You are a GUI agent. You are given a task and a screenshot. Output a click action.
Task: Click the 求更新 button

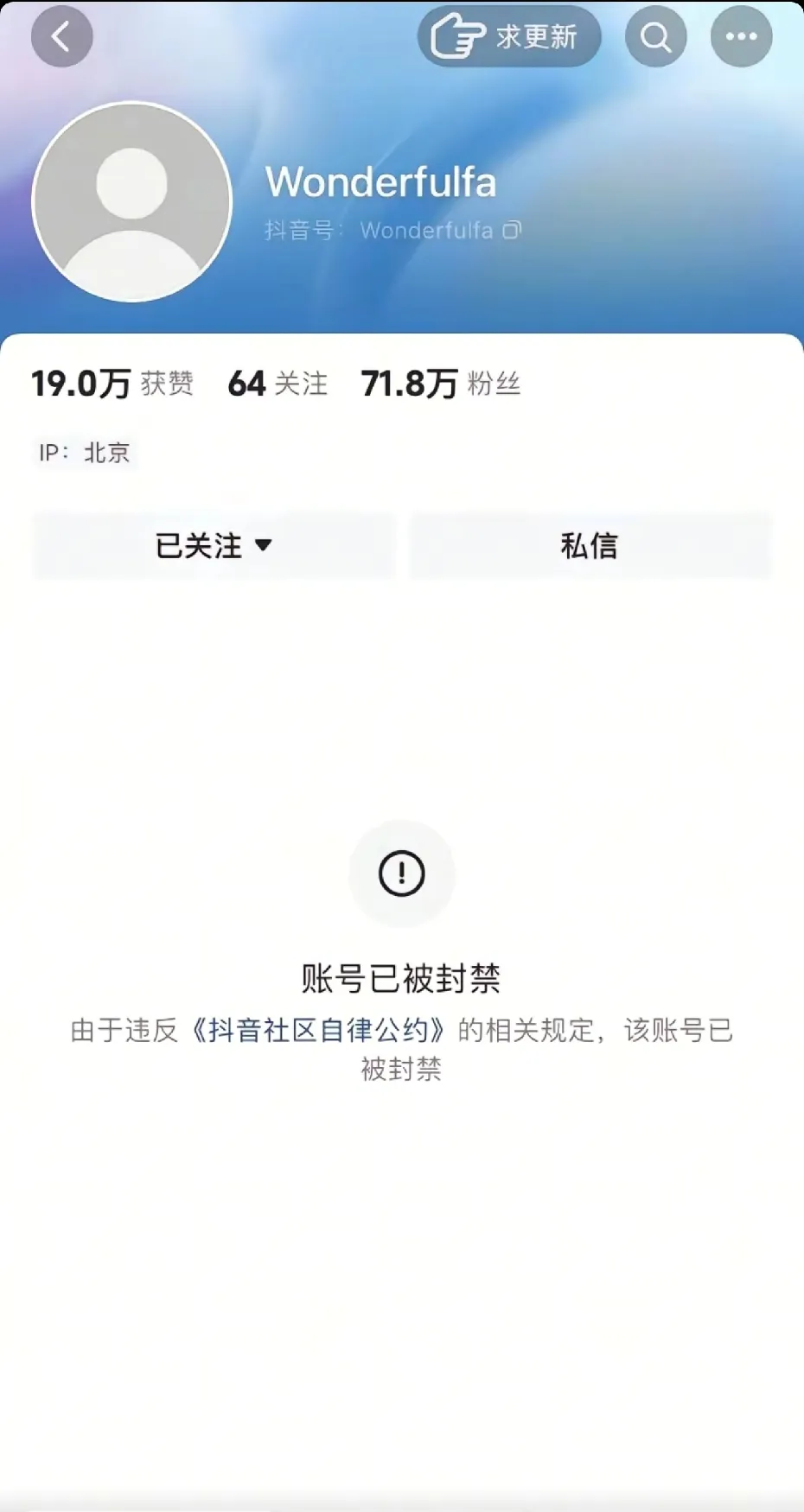coord(509,36)
